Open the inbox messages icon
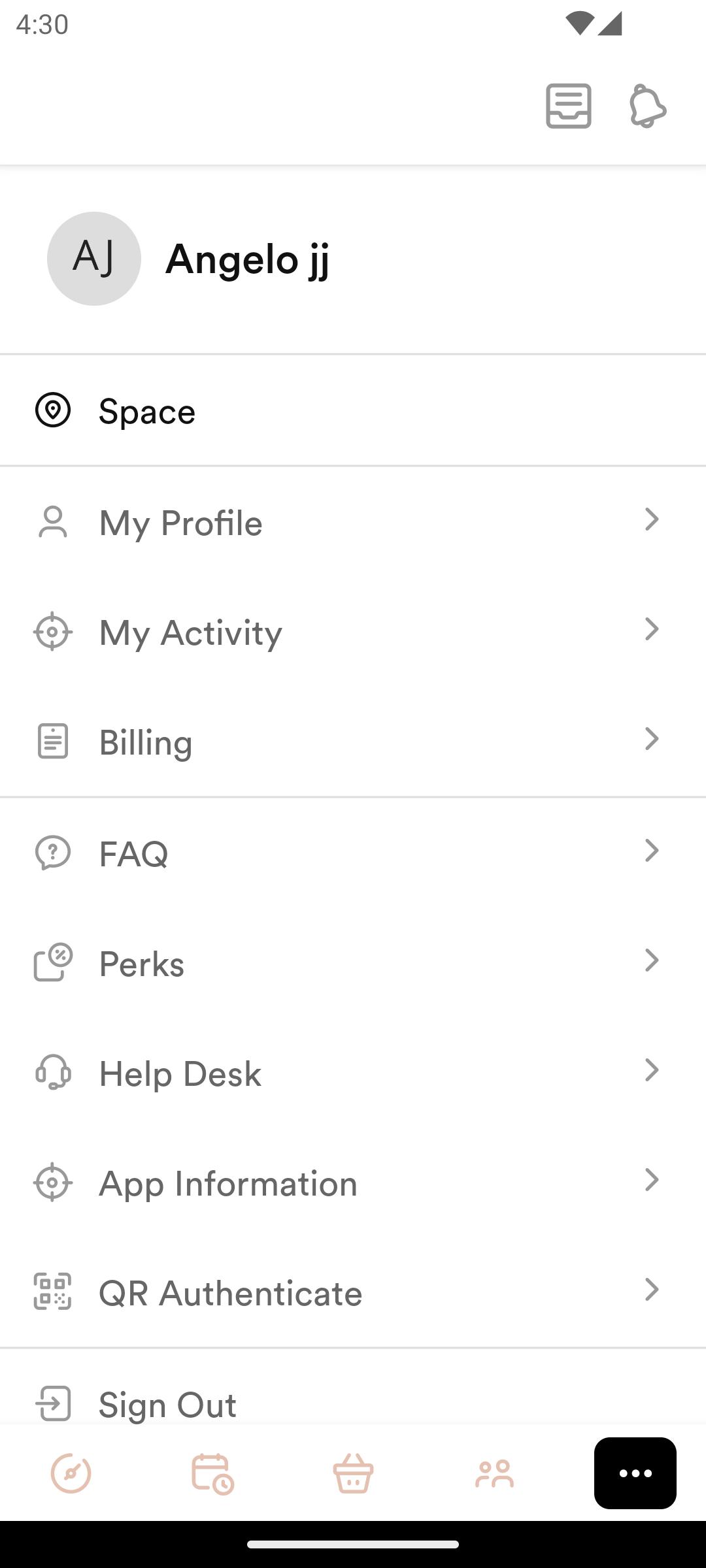The width and height of the screenshot is (706, 1568). (x=569, y=106)
